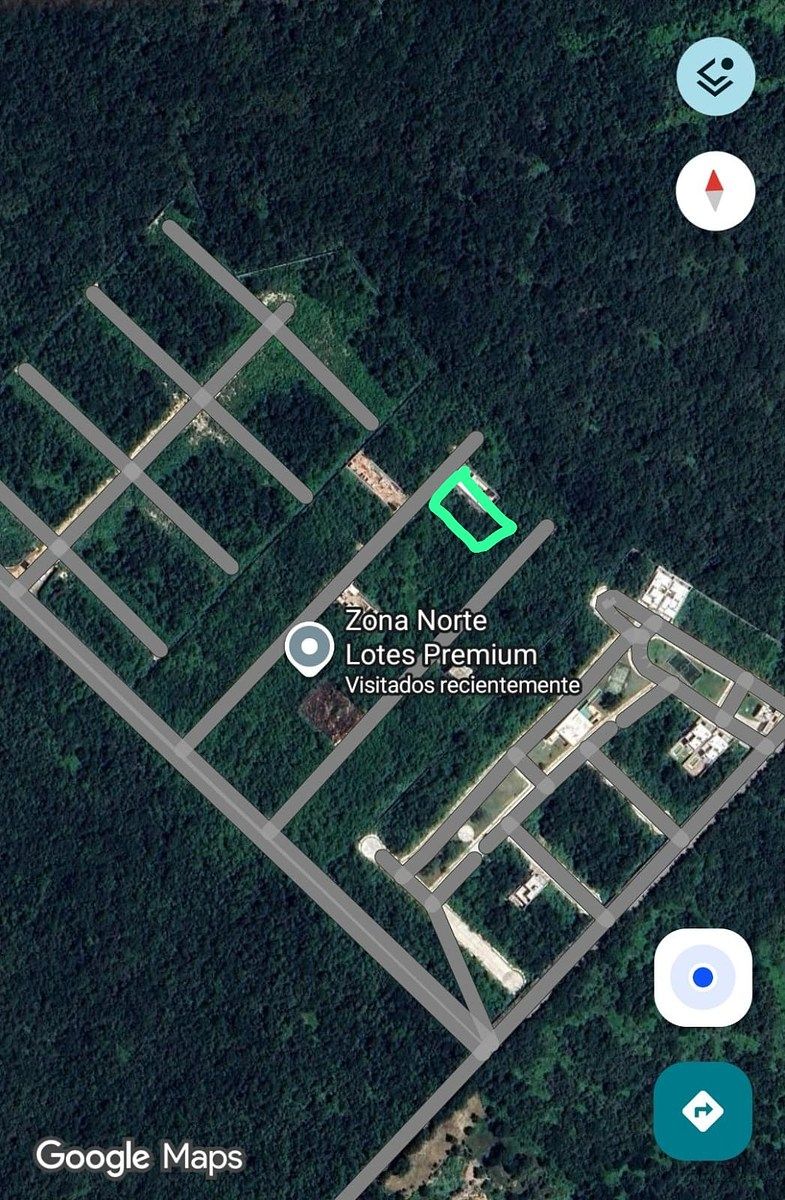The height and width of the screenshot is (1200, 785).
Task: Center map on my current location
Action: (703, 977)
